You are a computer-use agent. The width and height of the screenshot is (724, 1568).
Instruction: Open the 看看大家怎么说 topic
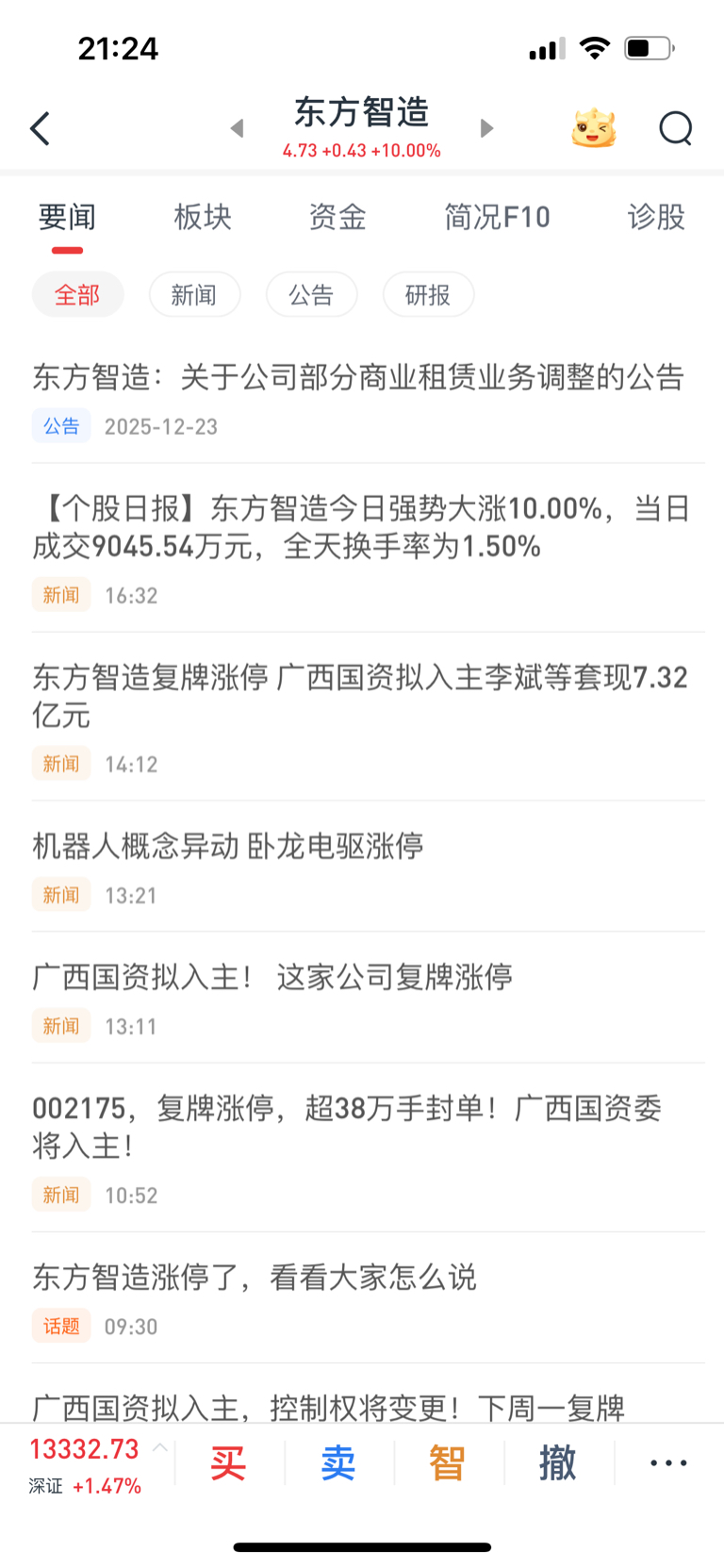[x=368, y=1299]
